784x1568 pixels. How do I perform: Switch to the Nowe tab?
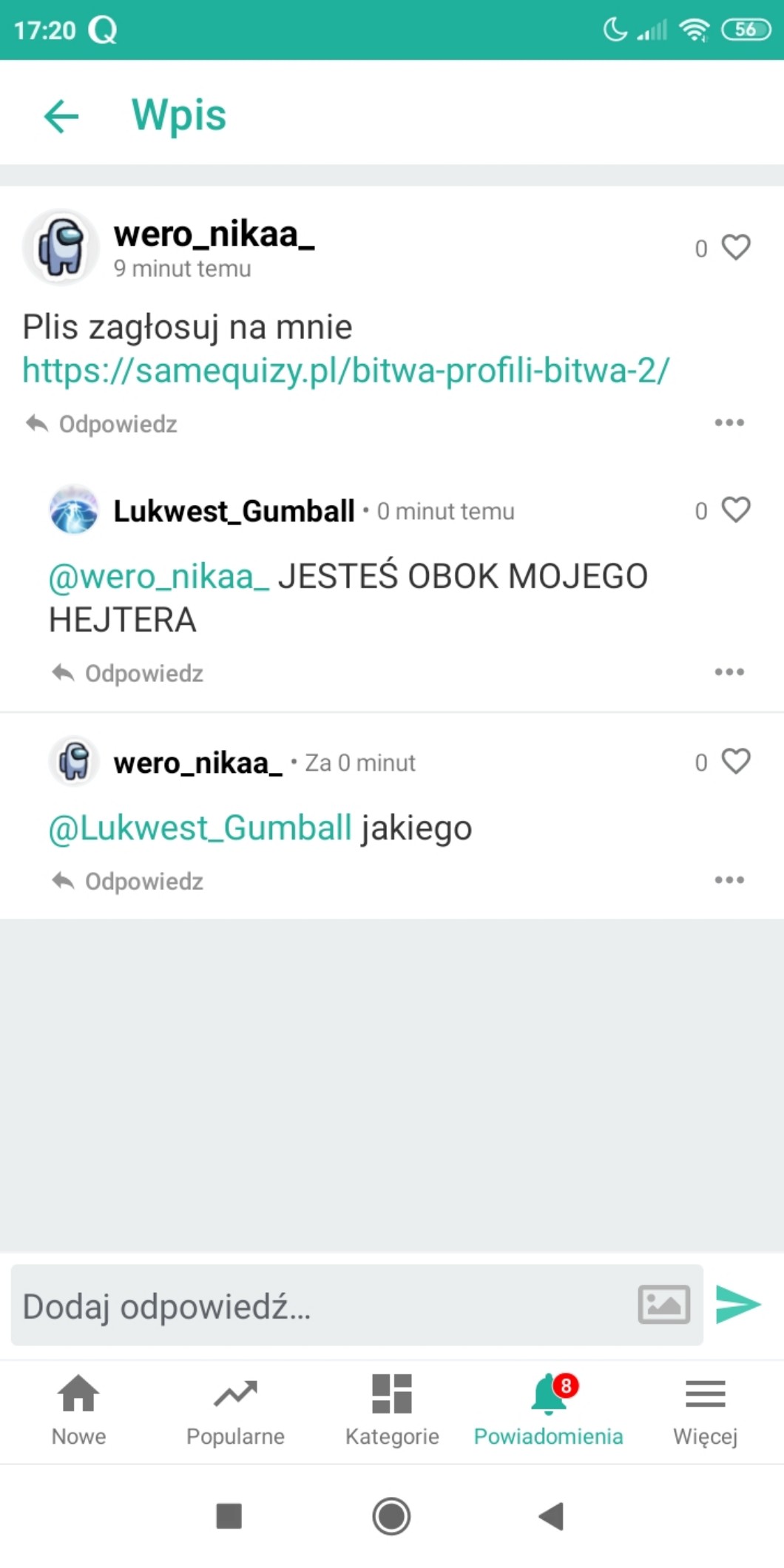[x=78, y=1410]
